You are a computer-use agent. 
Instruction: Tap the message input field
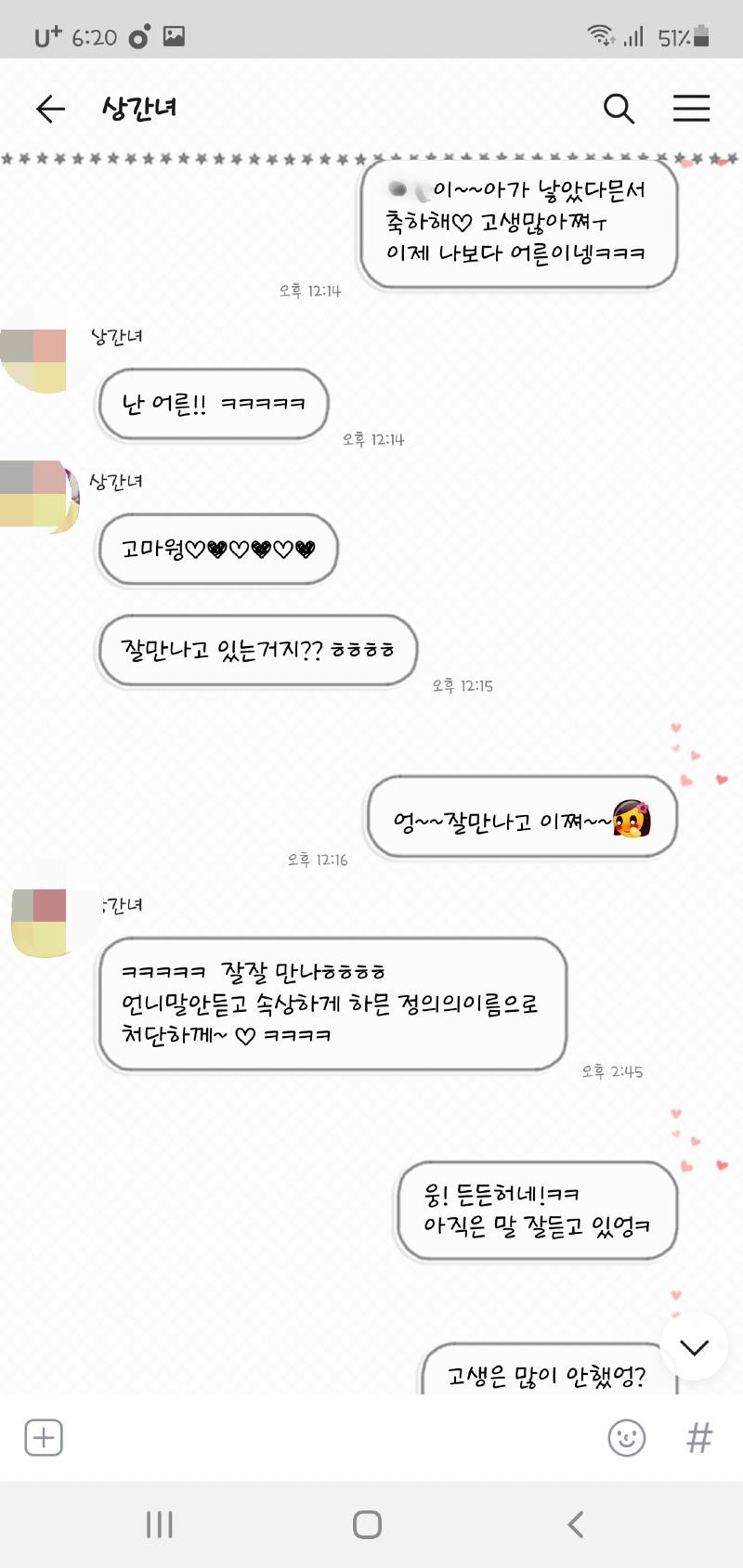[x=325, y=1437]
